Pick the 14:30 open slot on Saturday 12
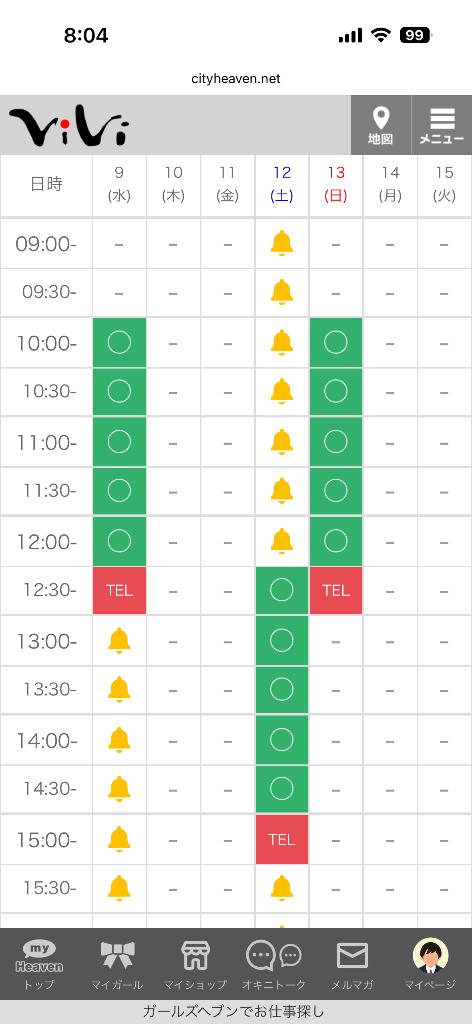 (x=281, y=789)
